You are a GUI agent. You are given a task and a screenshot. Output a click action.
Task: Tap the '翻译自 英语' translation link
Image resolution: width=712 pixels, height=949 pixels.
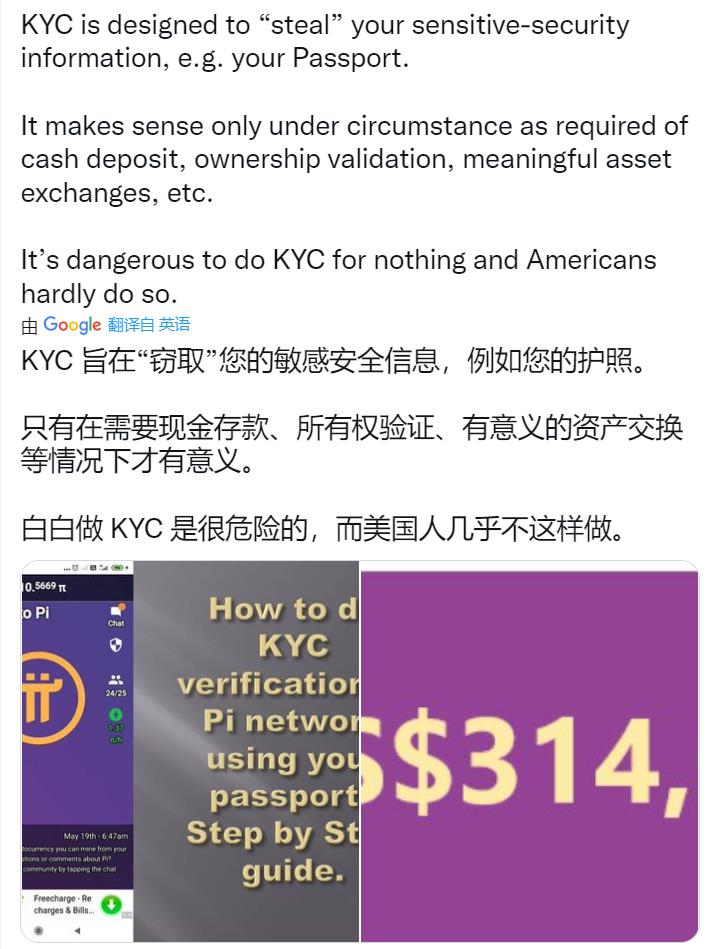click(x=149, y=324)
